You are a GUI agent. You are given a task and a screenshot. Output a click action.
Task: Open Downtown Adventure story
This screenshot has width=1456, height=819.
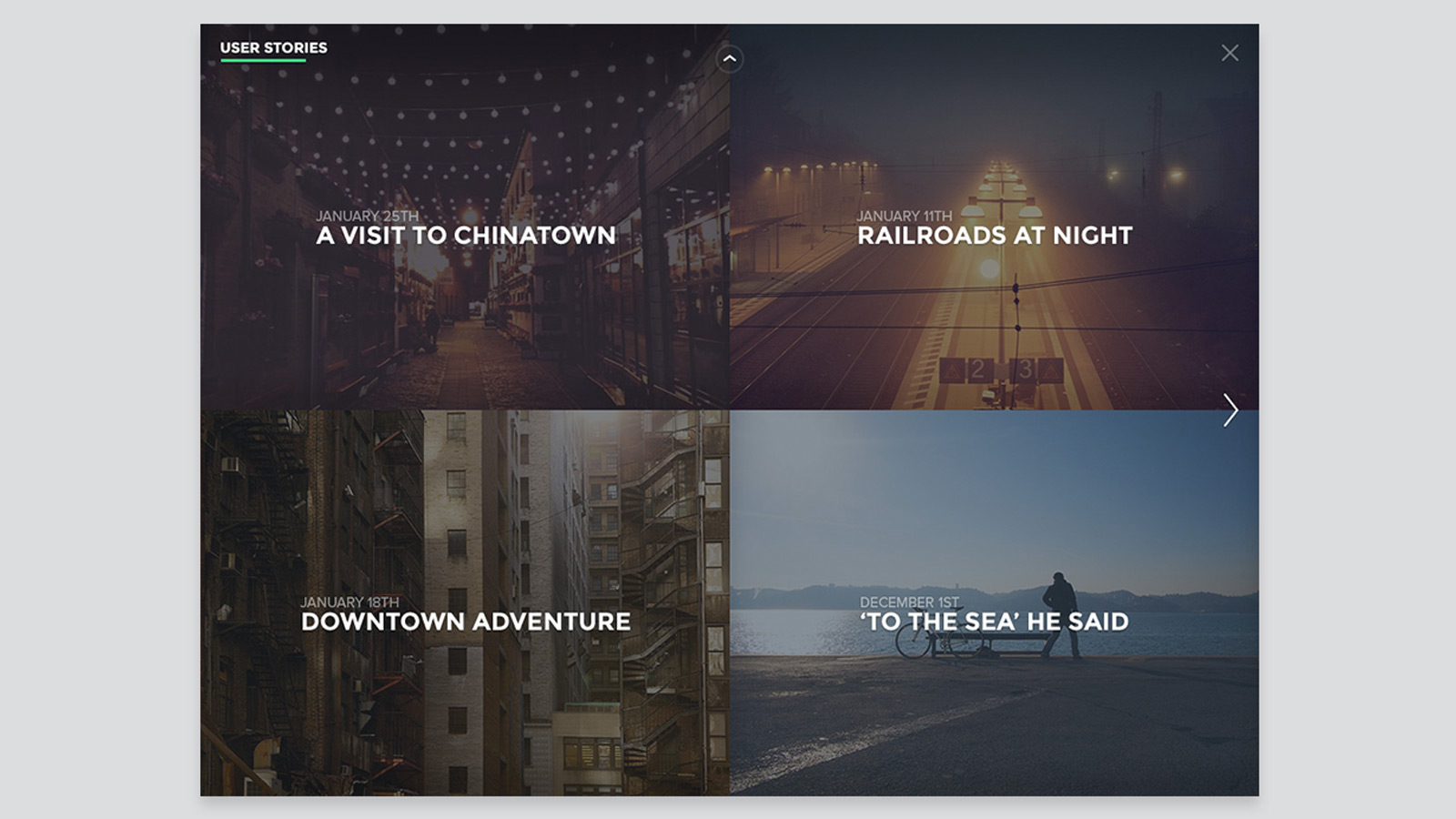tap(465, 621)
